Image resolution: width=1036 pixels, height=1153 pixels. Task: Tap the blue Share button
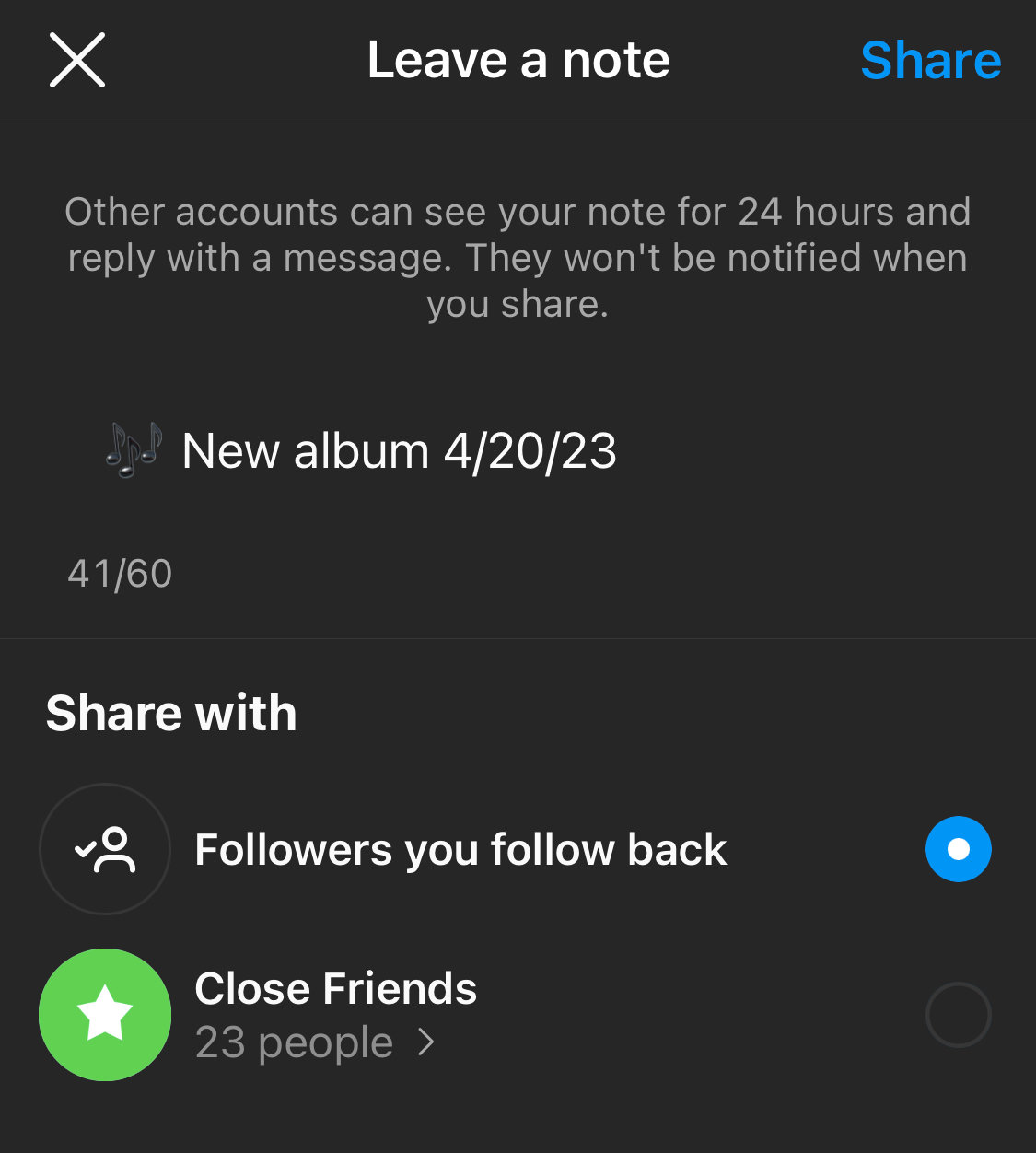point(930,59)
